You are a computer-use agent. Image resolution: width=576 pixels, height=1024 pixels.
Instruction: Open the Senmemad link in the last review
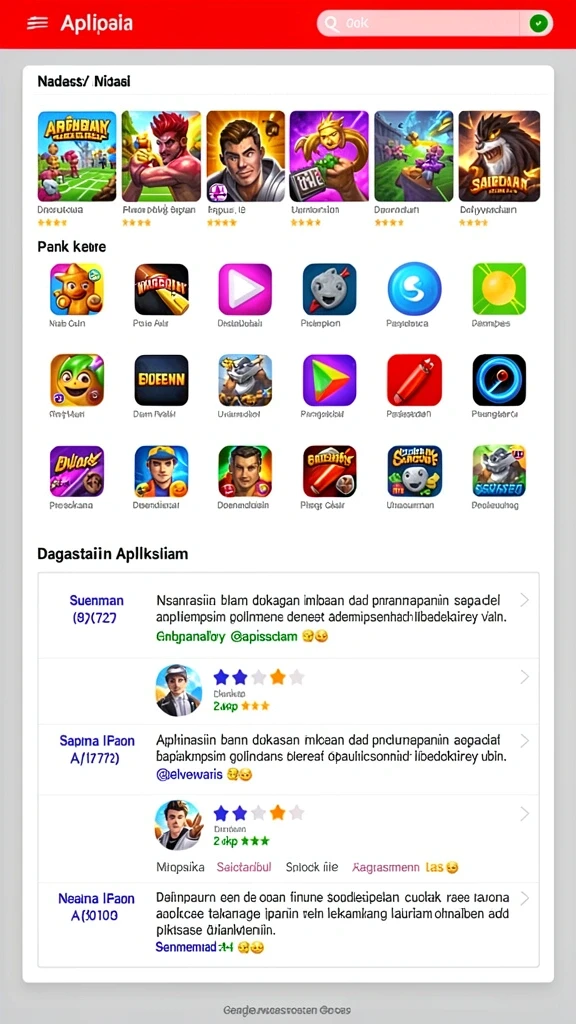[x=194, y=947]
